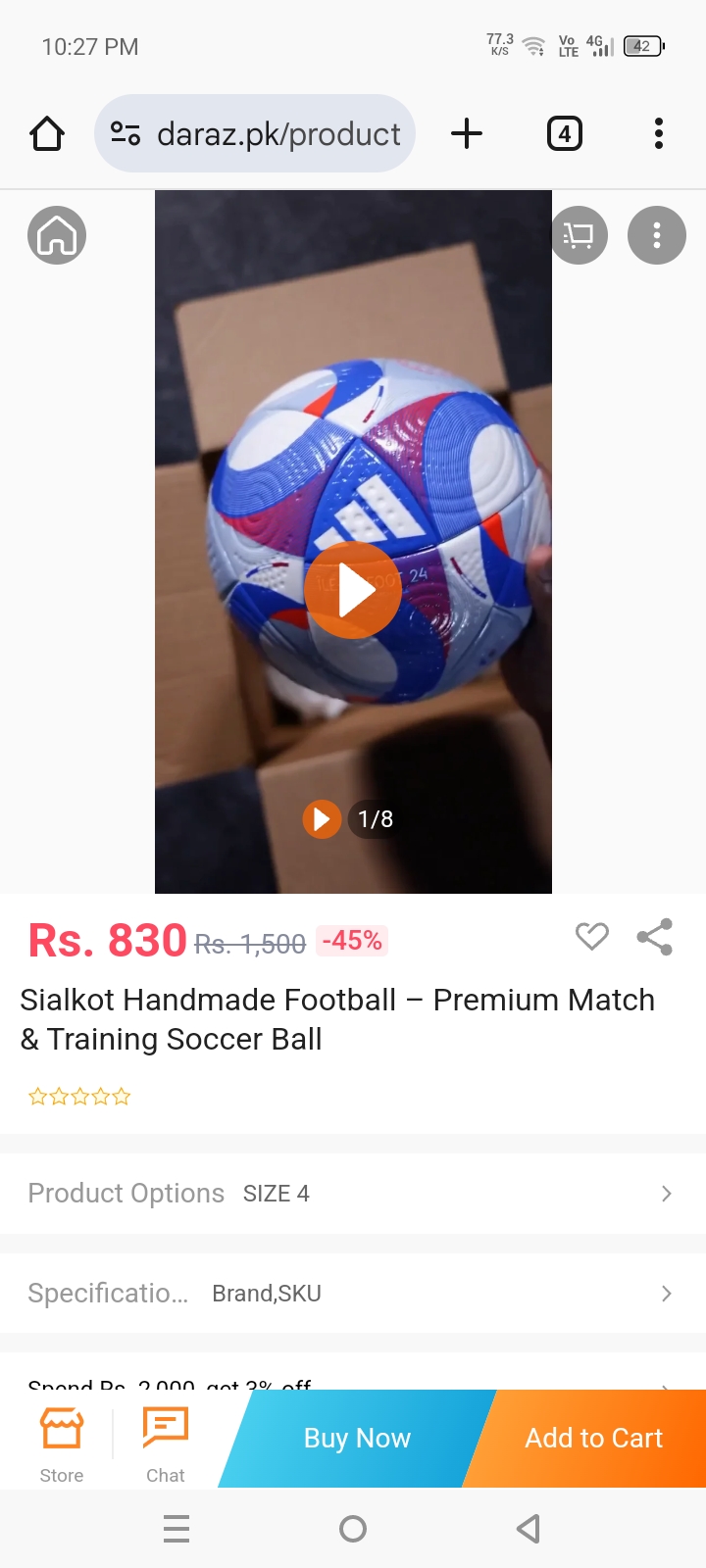
Task: Share this product
Action: 654,937
